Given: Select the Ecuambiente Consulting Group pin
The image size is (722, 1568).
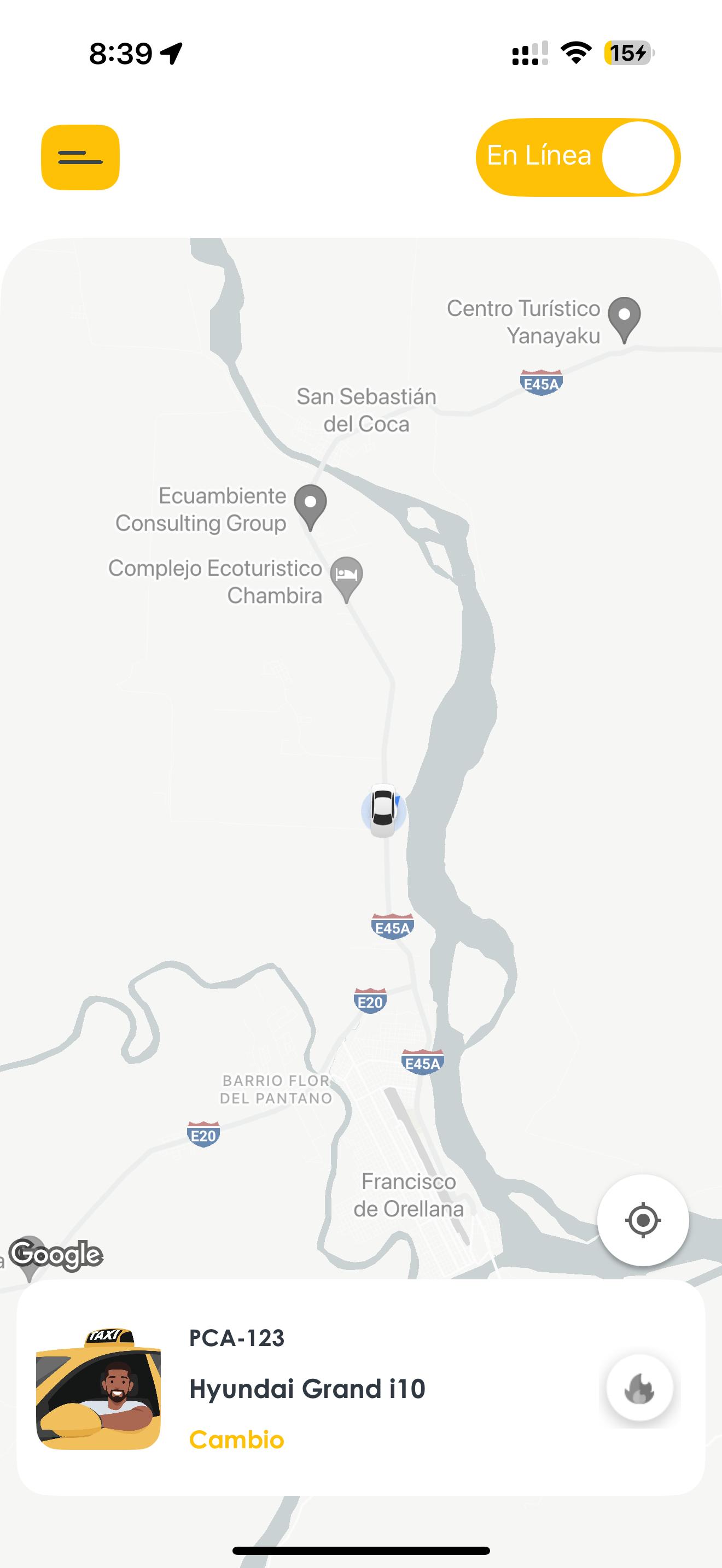Looking at the screenshot, I should point(311,504).
